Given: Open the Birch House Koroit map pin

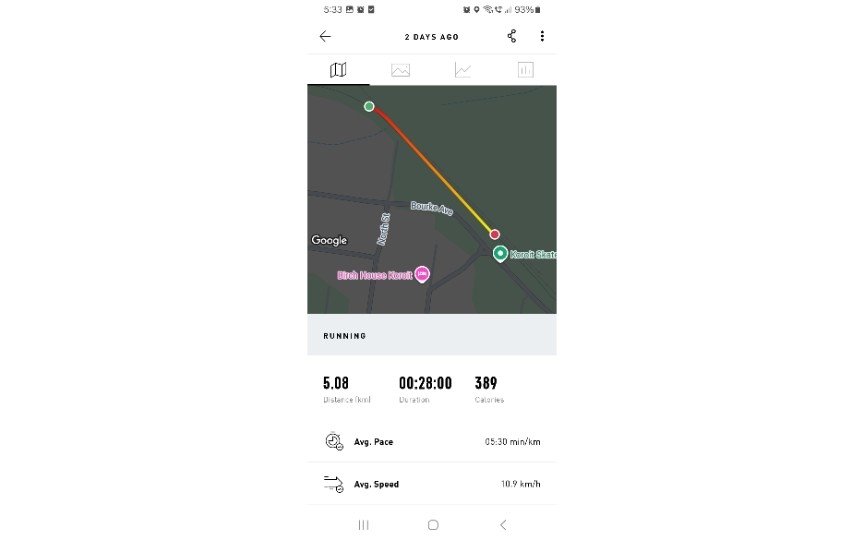Looking at the screenshot, I should (x=422, y=274).
